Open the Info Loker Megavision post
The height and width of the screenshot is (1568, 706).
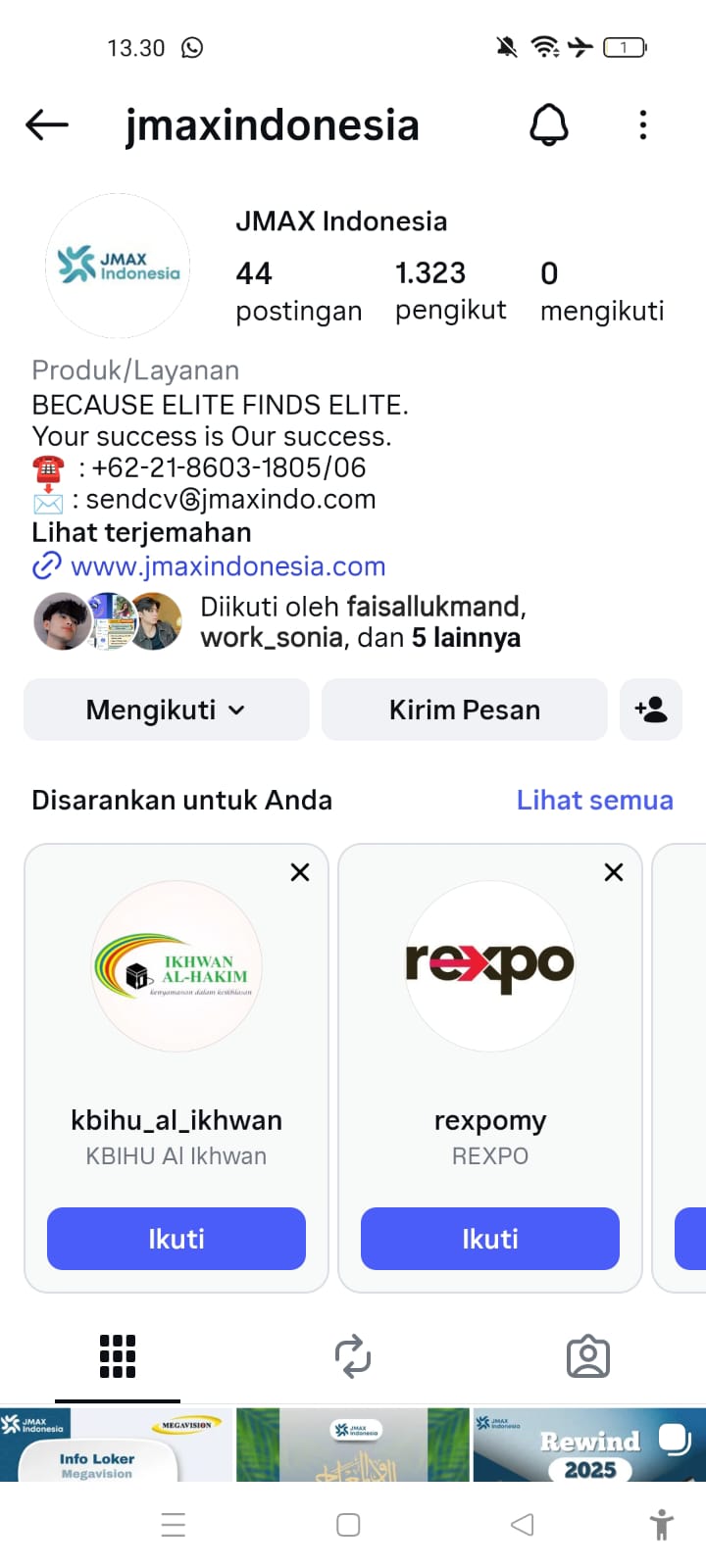point(117,1445)
